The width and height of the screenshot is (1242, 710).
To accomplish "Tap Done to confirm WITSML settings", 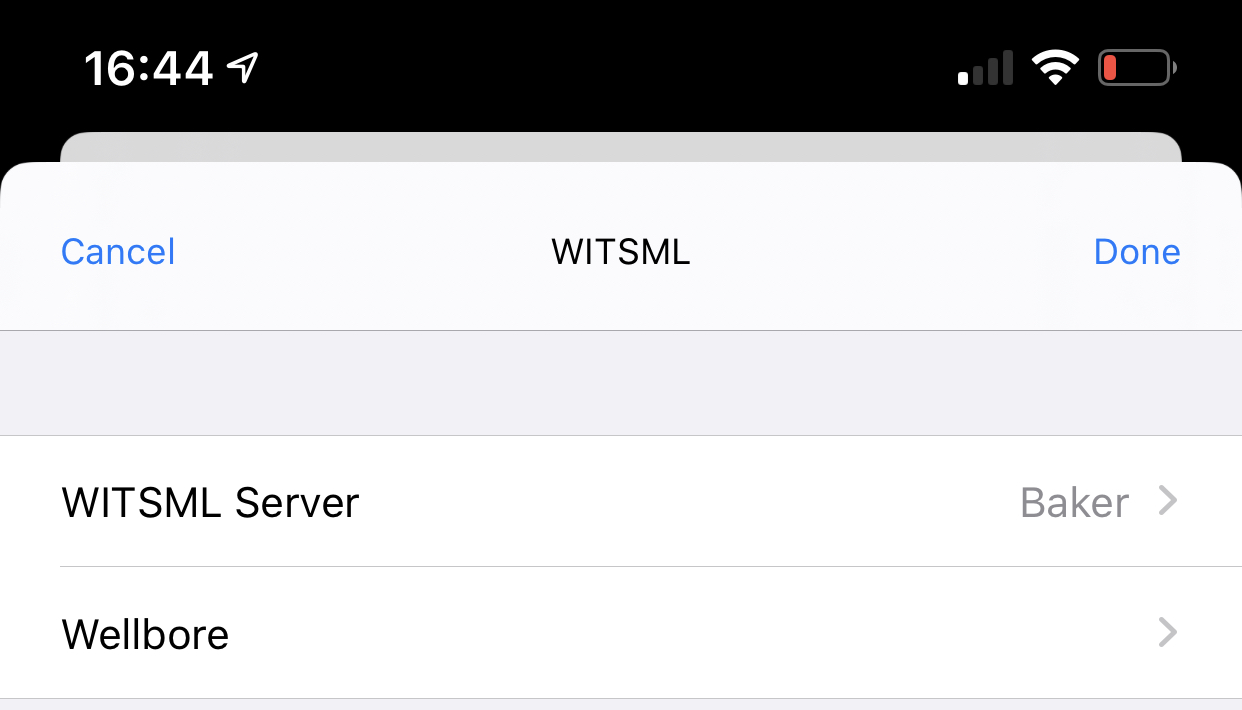I will click(x=1136, y=251).
